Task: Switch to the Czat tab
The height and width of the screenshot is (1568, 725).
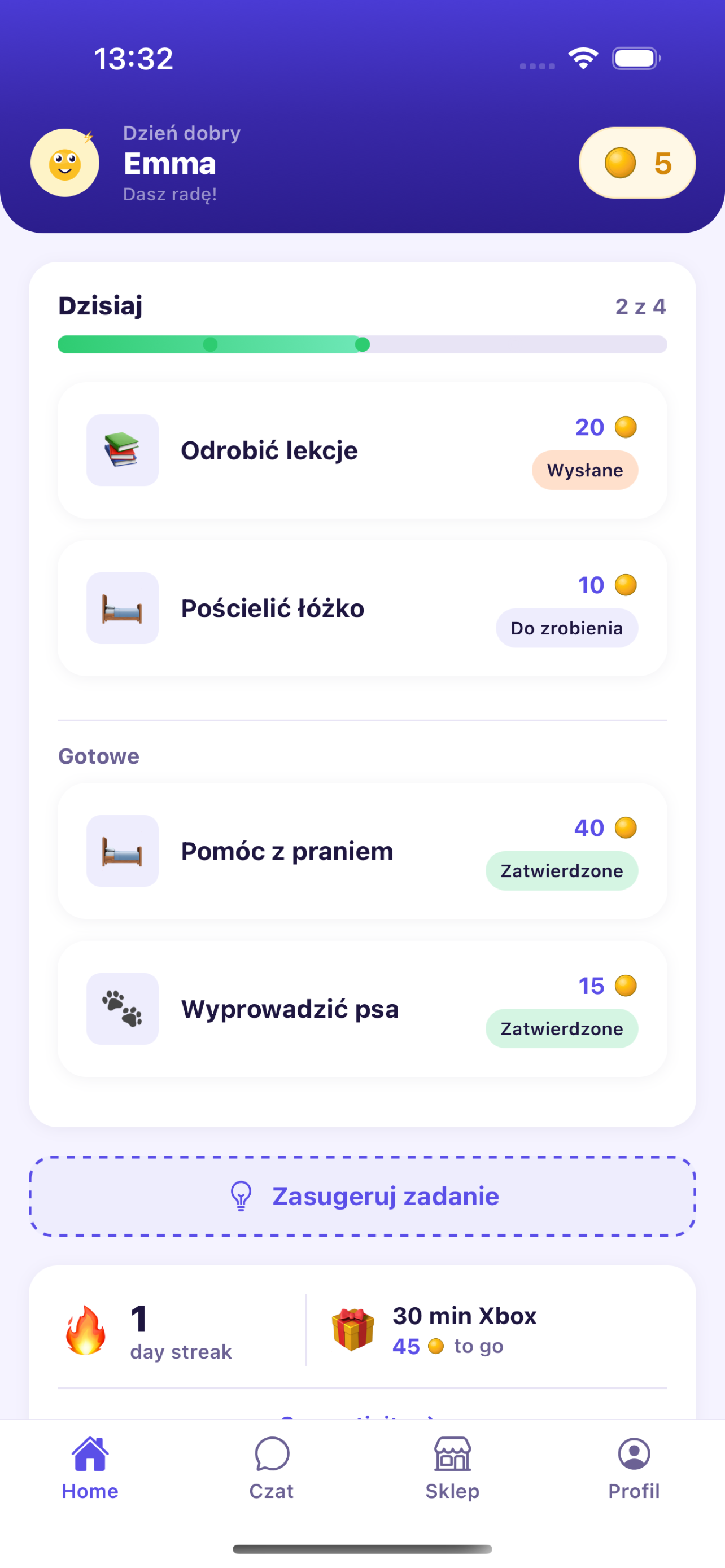Action: click(272, 1468)
